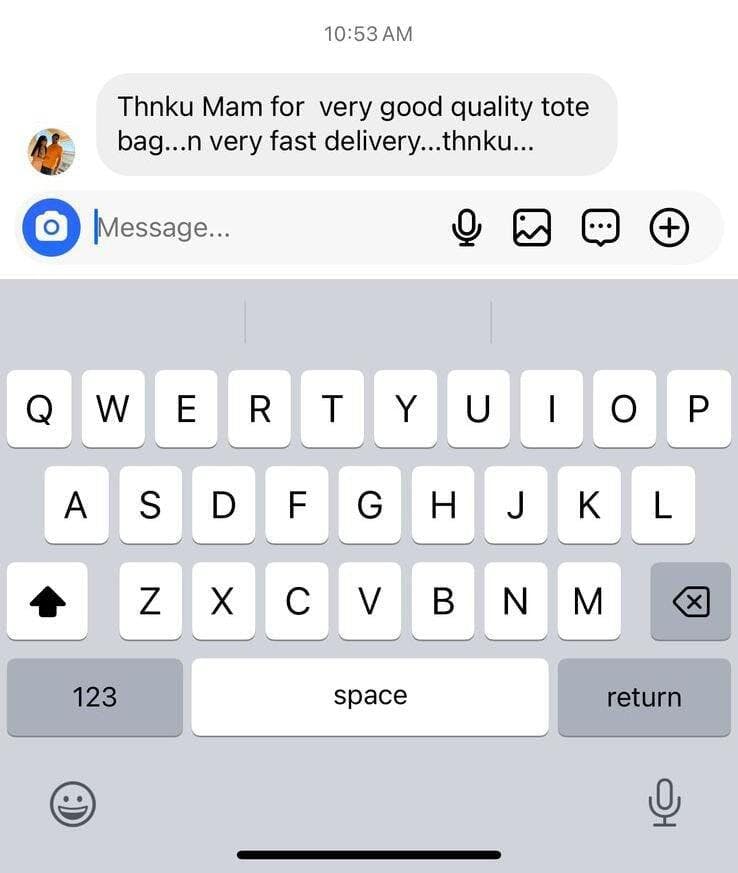
Task: Record a voice message with the microphone
Action: click(x=466, y=228)
